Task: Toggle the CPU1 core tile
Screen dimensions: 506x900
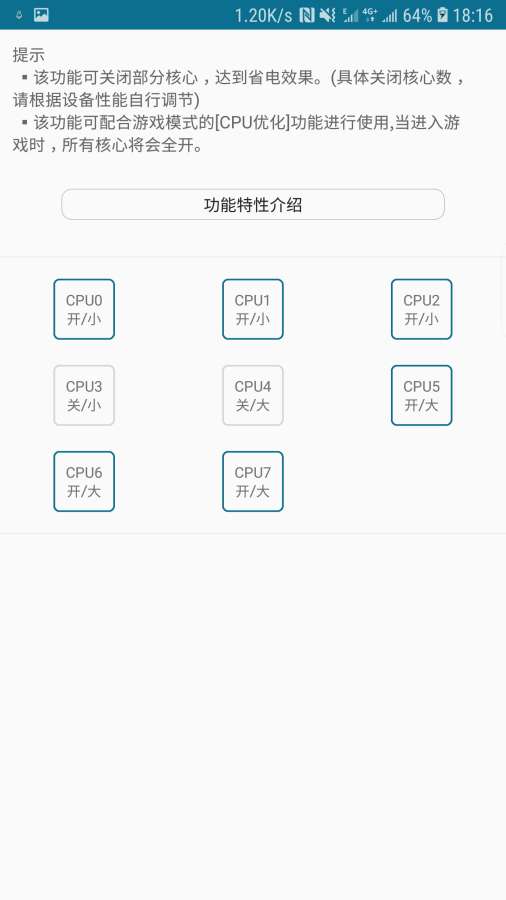Action: (x=253, y=309)
